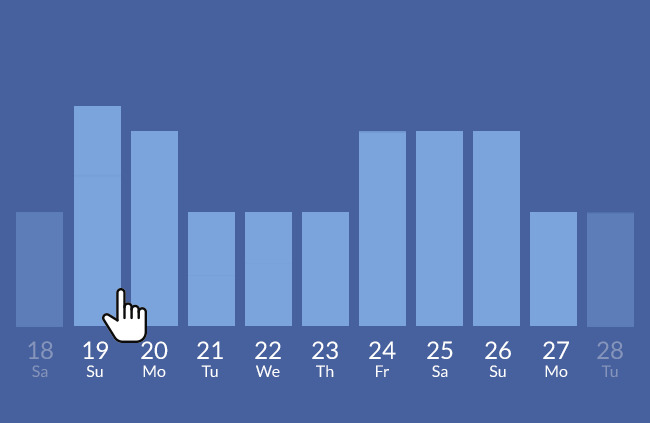
Task: Select the bar for Sunday 19
Action: coord(97,215)
